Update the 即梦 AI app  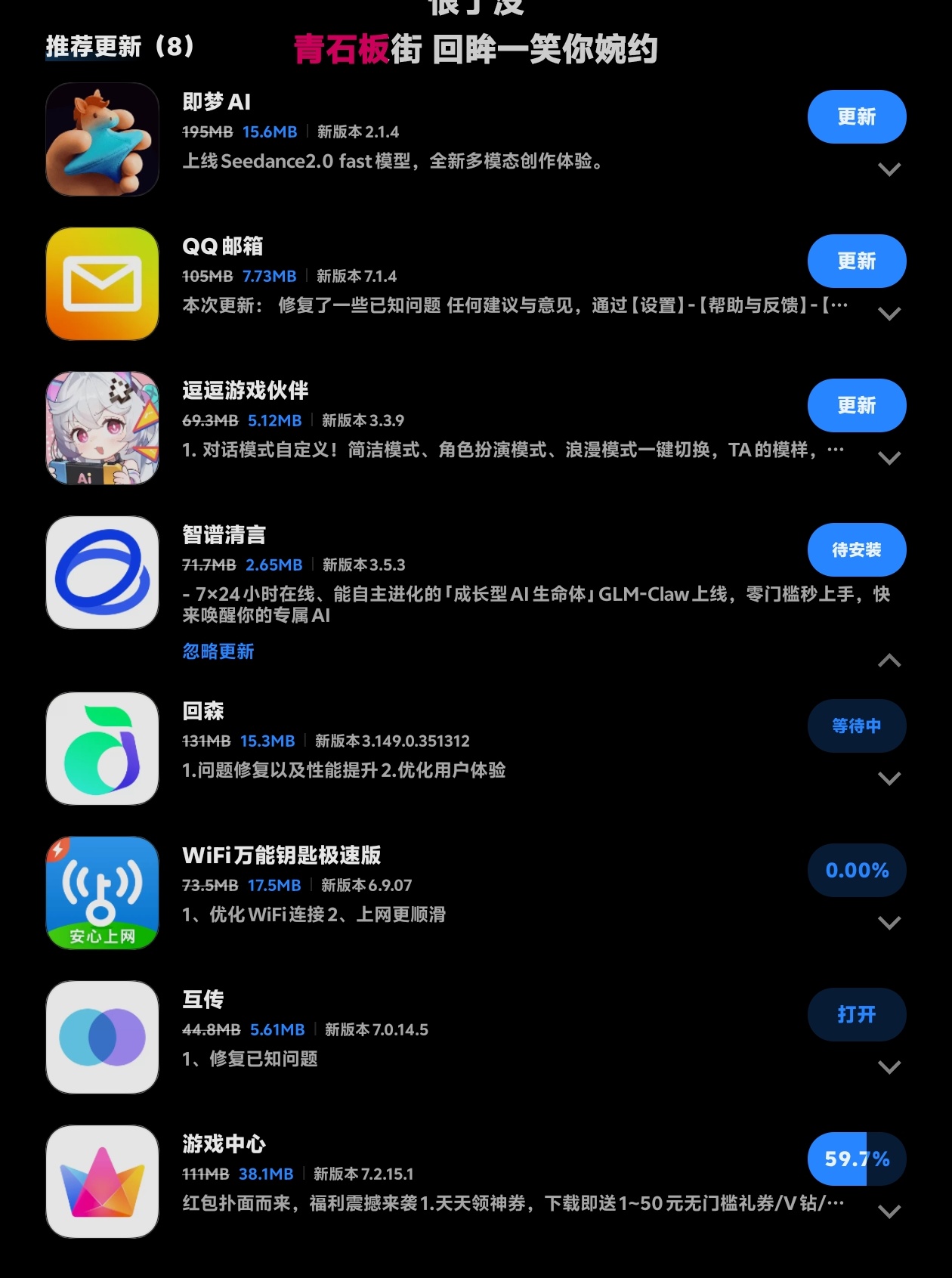click(857, 117)
